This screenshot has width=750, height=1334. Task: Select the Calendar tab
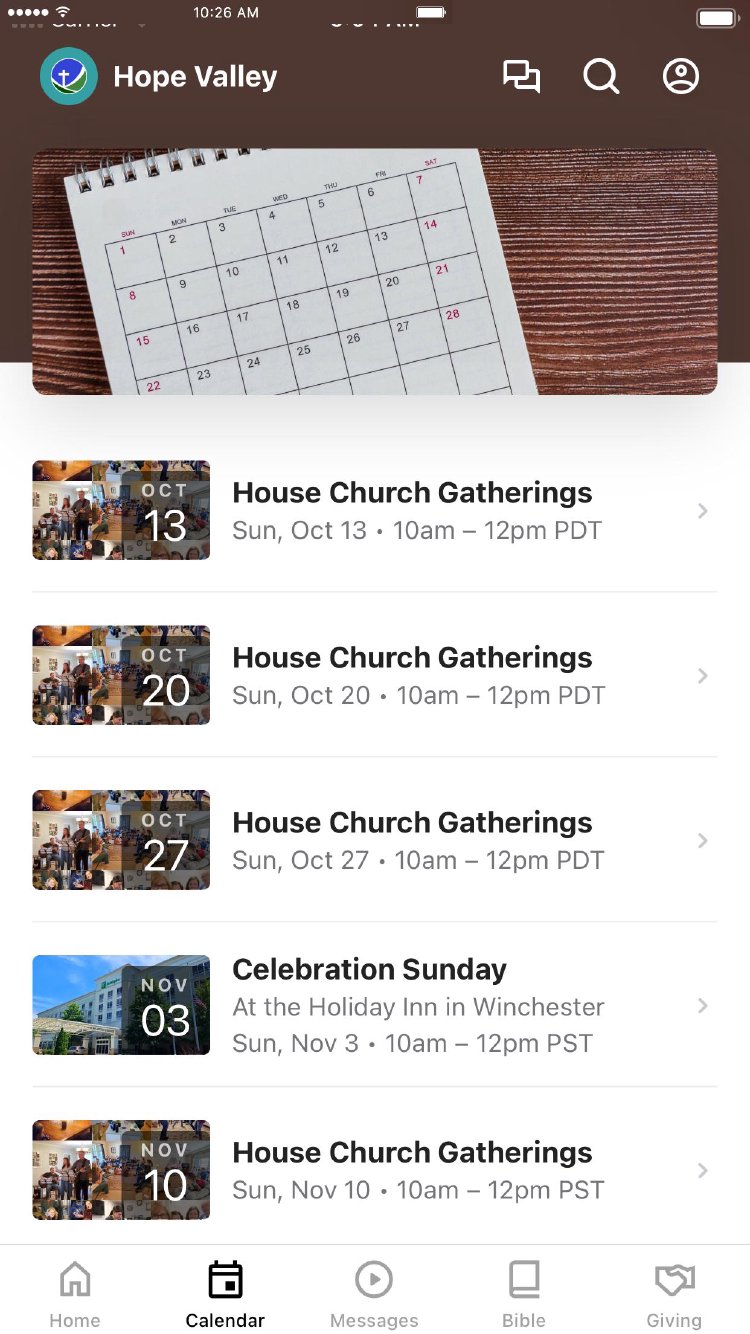coord(225,1293)
